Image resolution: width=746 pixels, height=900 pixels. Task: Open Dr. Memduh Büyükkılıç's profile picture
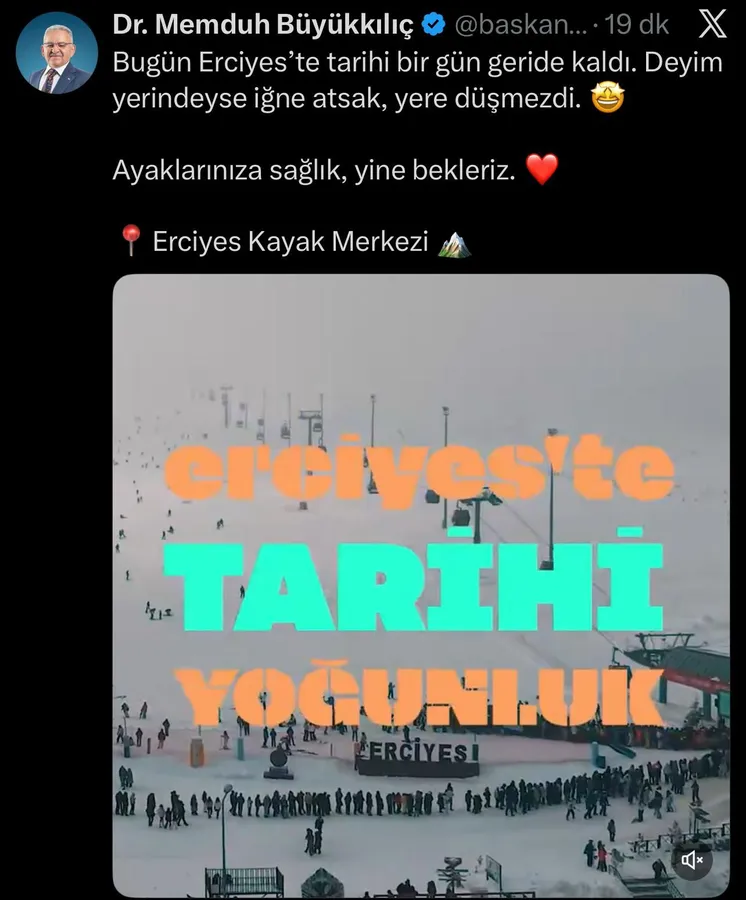coord(57,52)
